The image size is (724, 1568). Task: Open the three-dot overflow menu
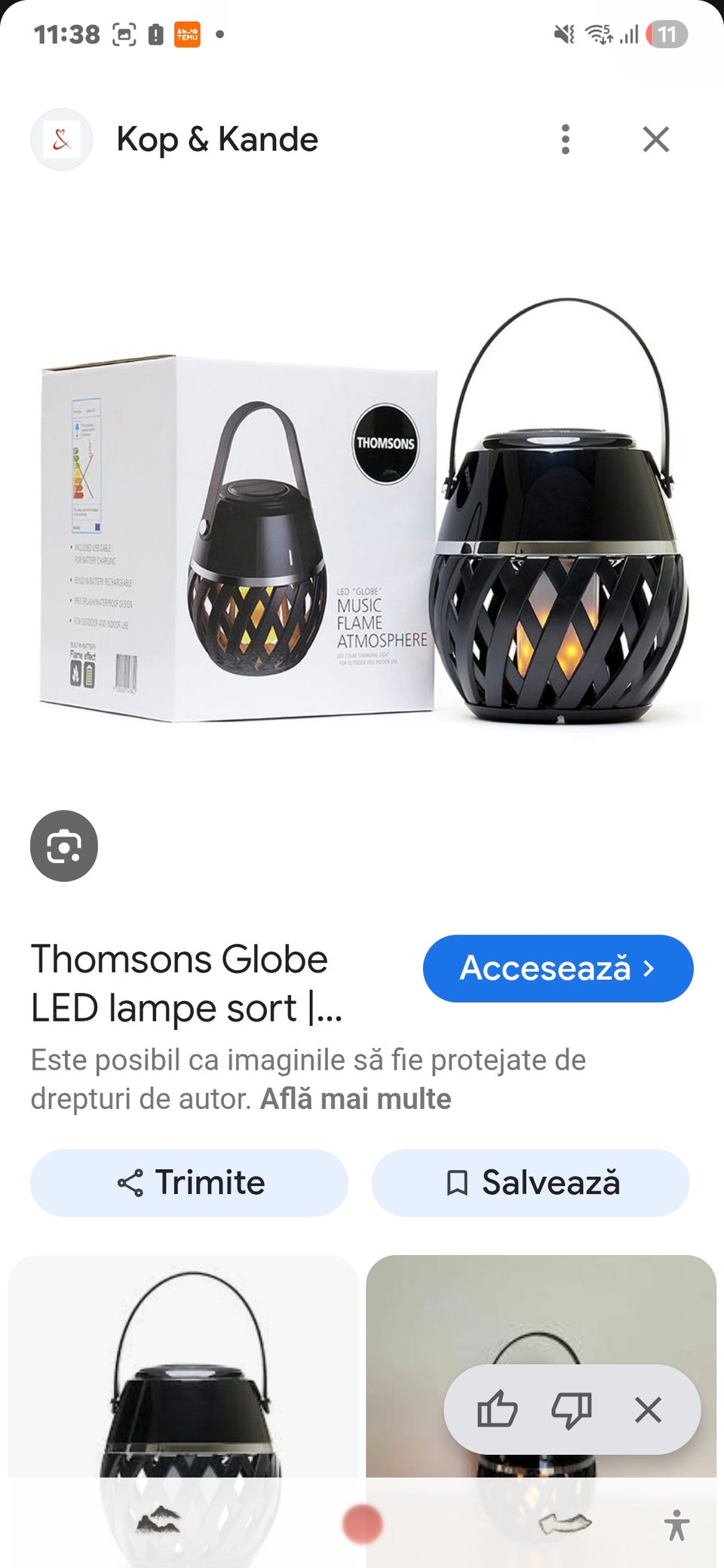566,139
